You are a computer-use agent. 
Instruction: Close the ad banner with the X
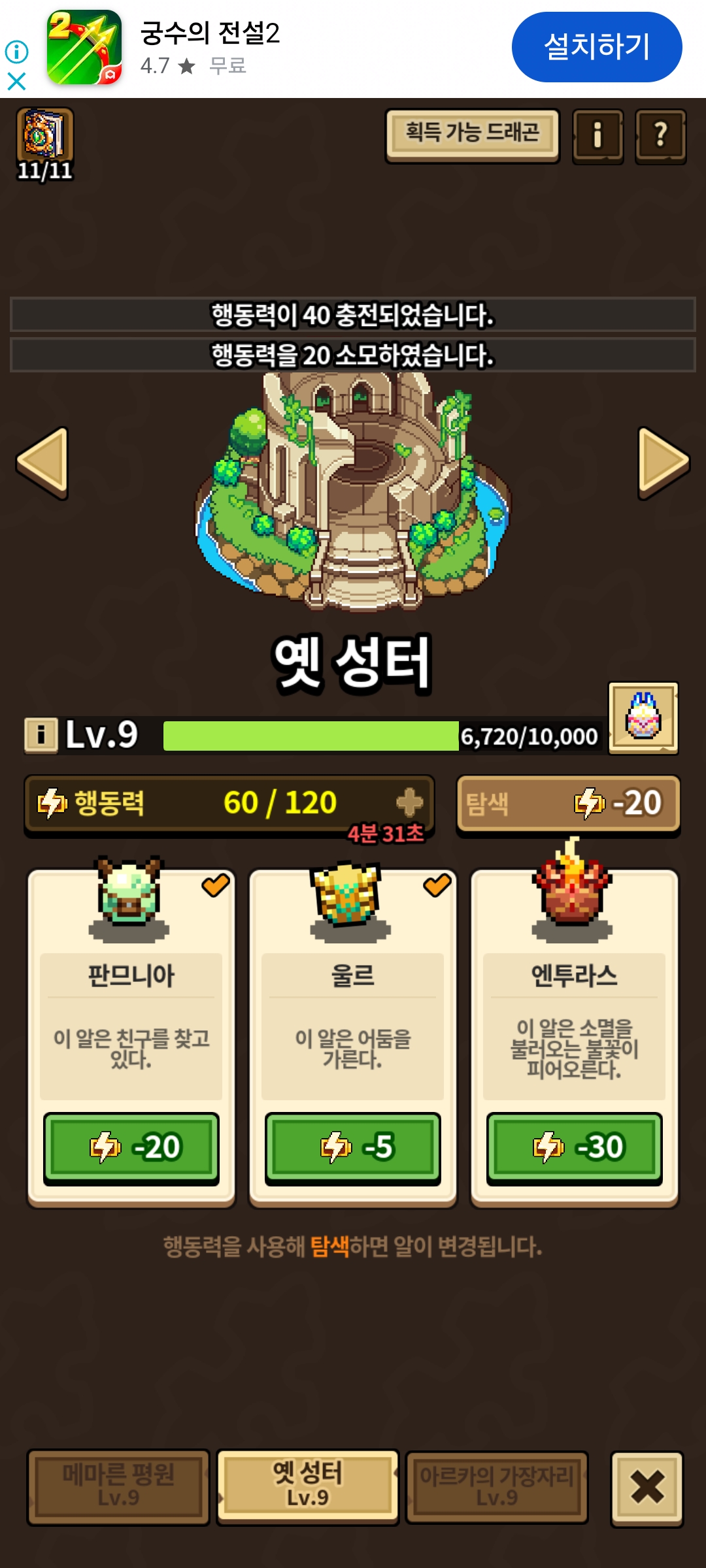coord(16,82)
